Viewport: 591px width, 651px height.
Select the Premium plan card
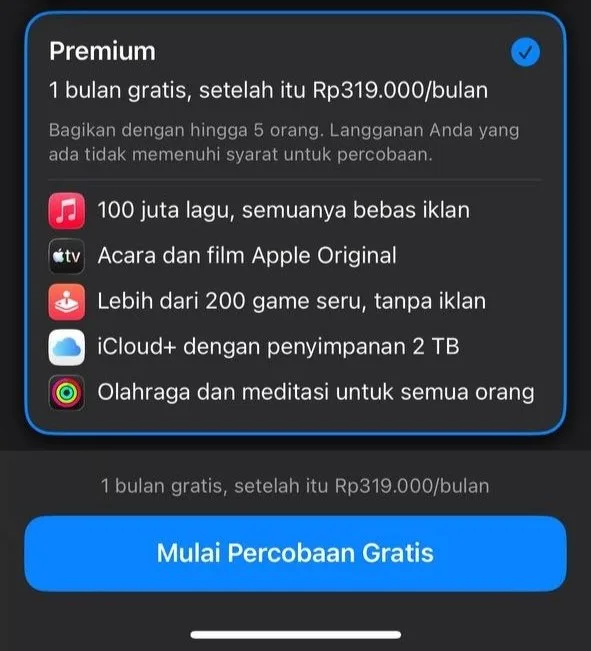(x=295, y=223)
